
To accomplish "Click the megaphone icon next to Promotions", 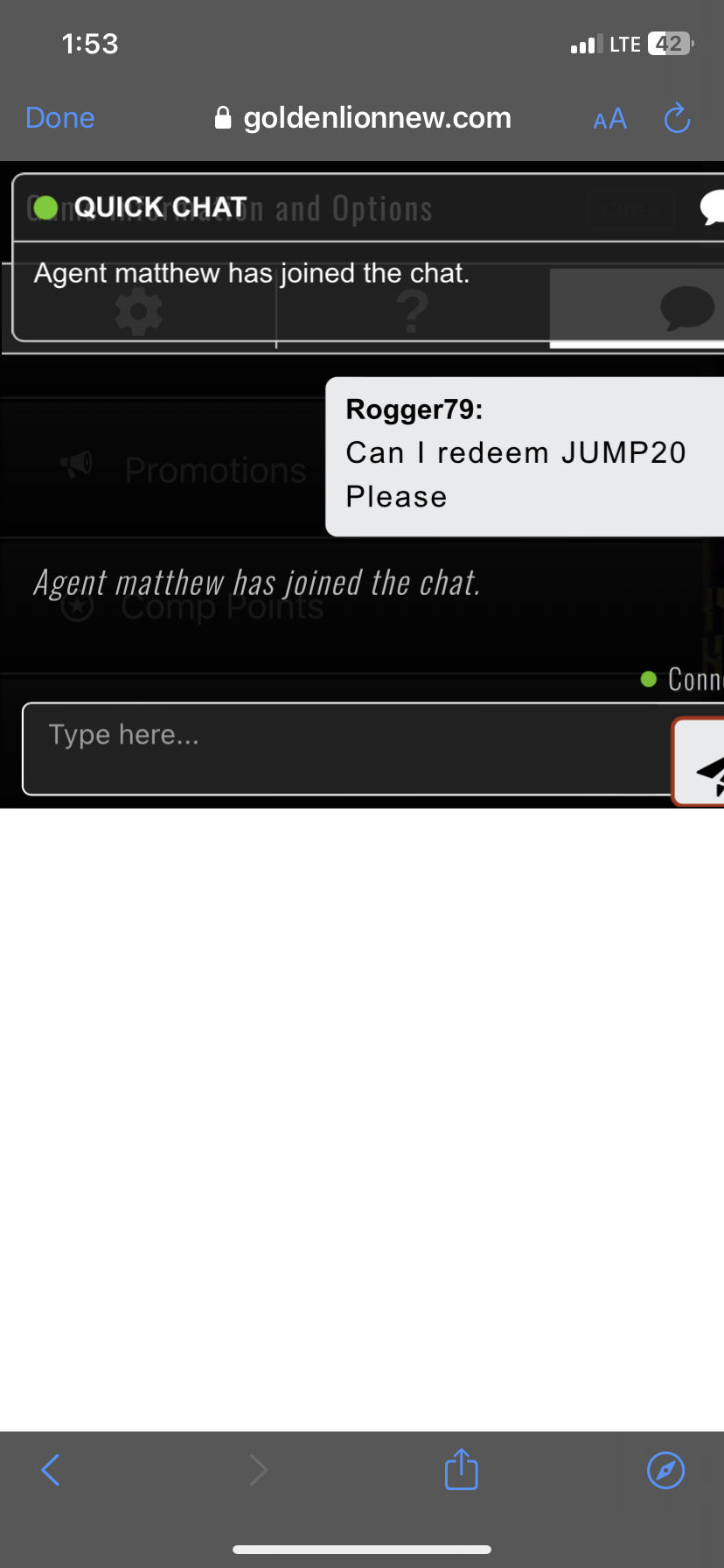I will [74, 465].
